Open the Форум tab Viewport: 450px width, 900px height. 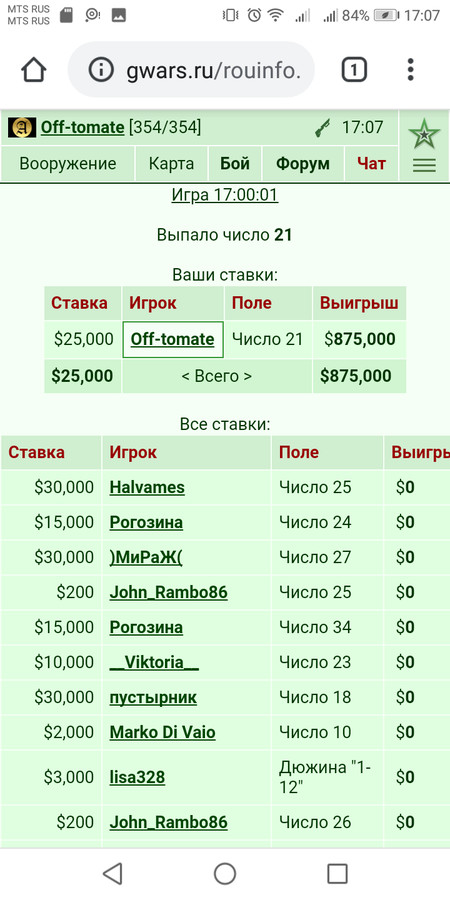coord(302,164)
